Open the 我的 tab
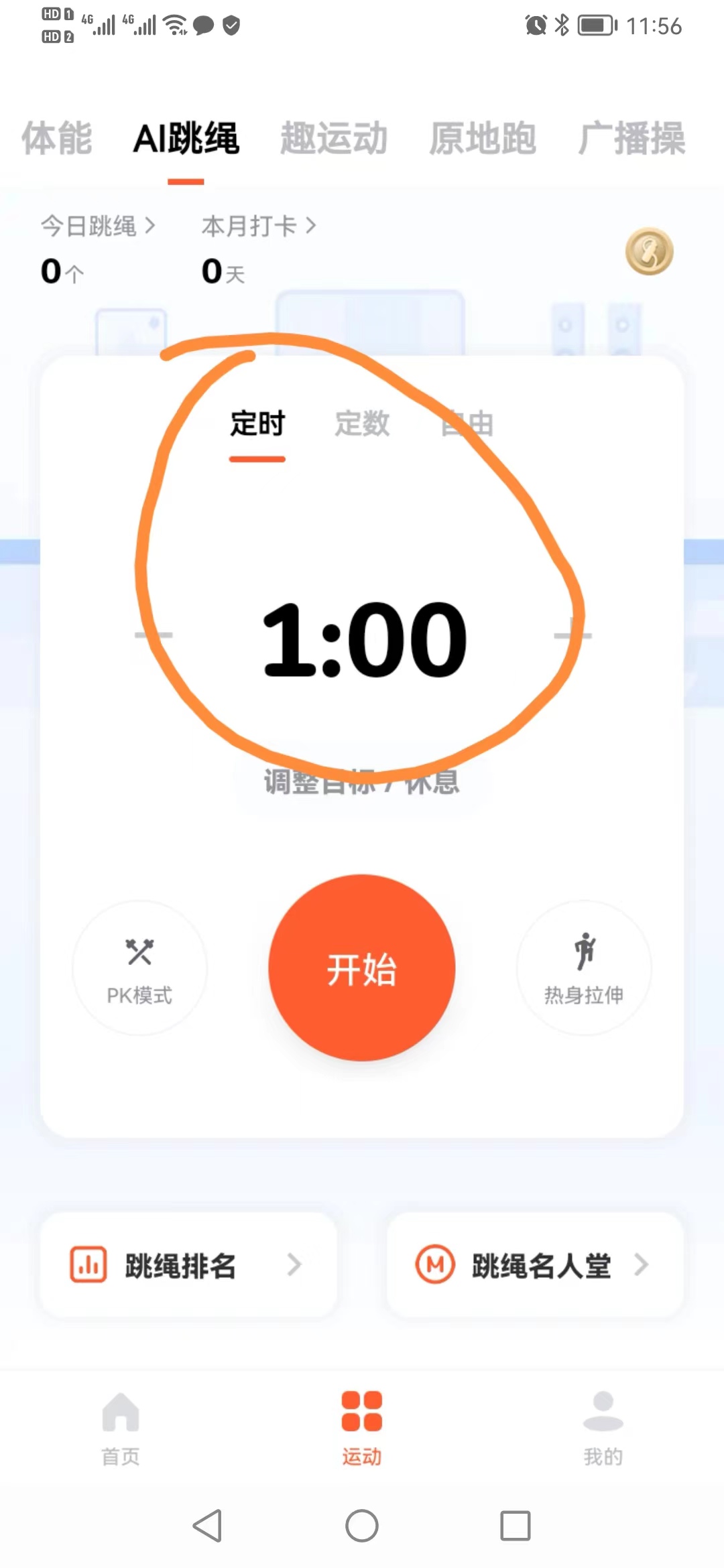The height and width of the screenshot is (1568, 724). point(603,1427)
